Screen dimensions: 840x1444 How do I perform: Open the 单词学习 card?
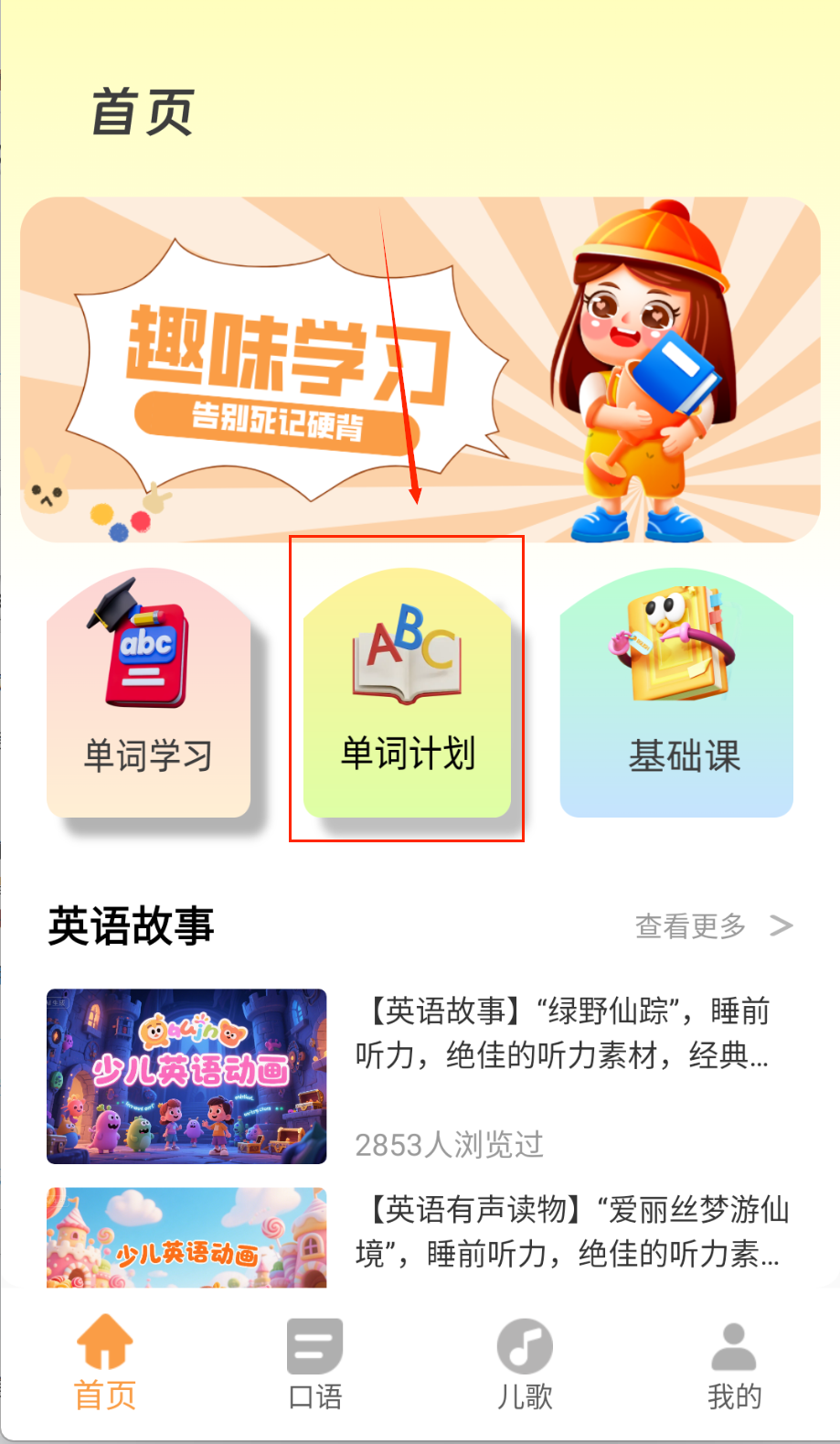coord(148,694)
